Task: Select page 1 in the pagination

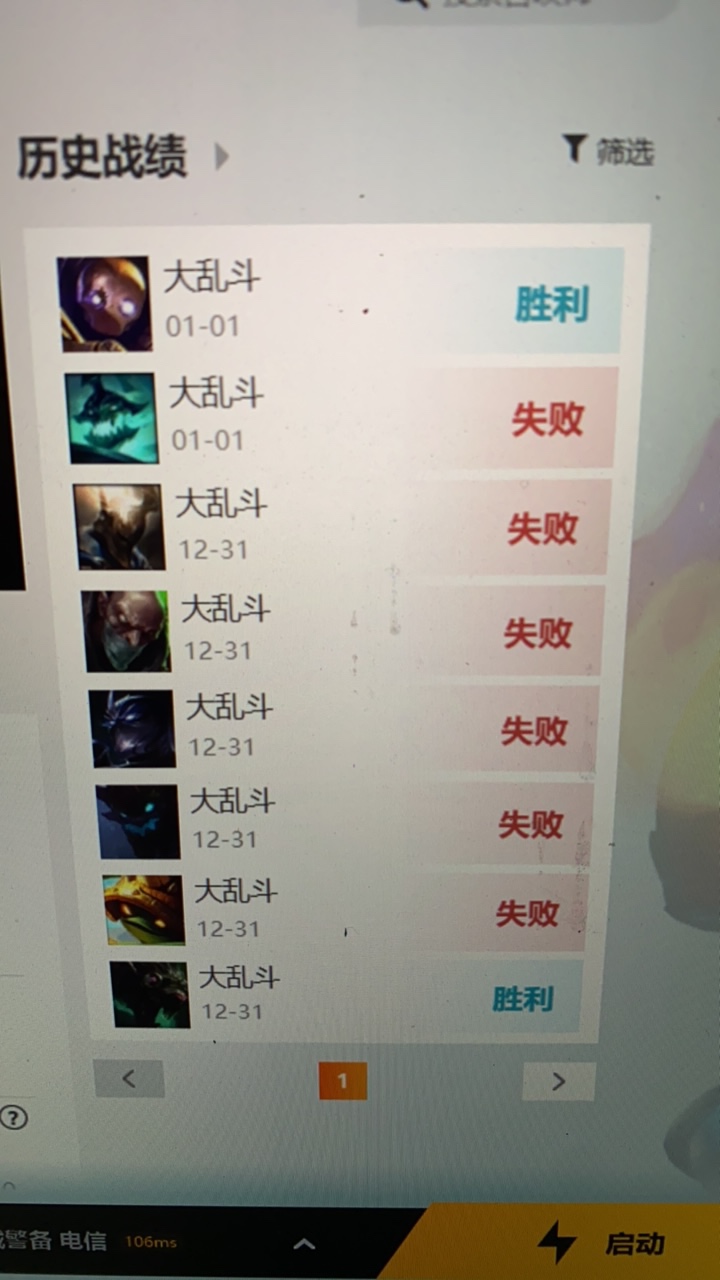Action: pos(343,1081)
